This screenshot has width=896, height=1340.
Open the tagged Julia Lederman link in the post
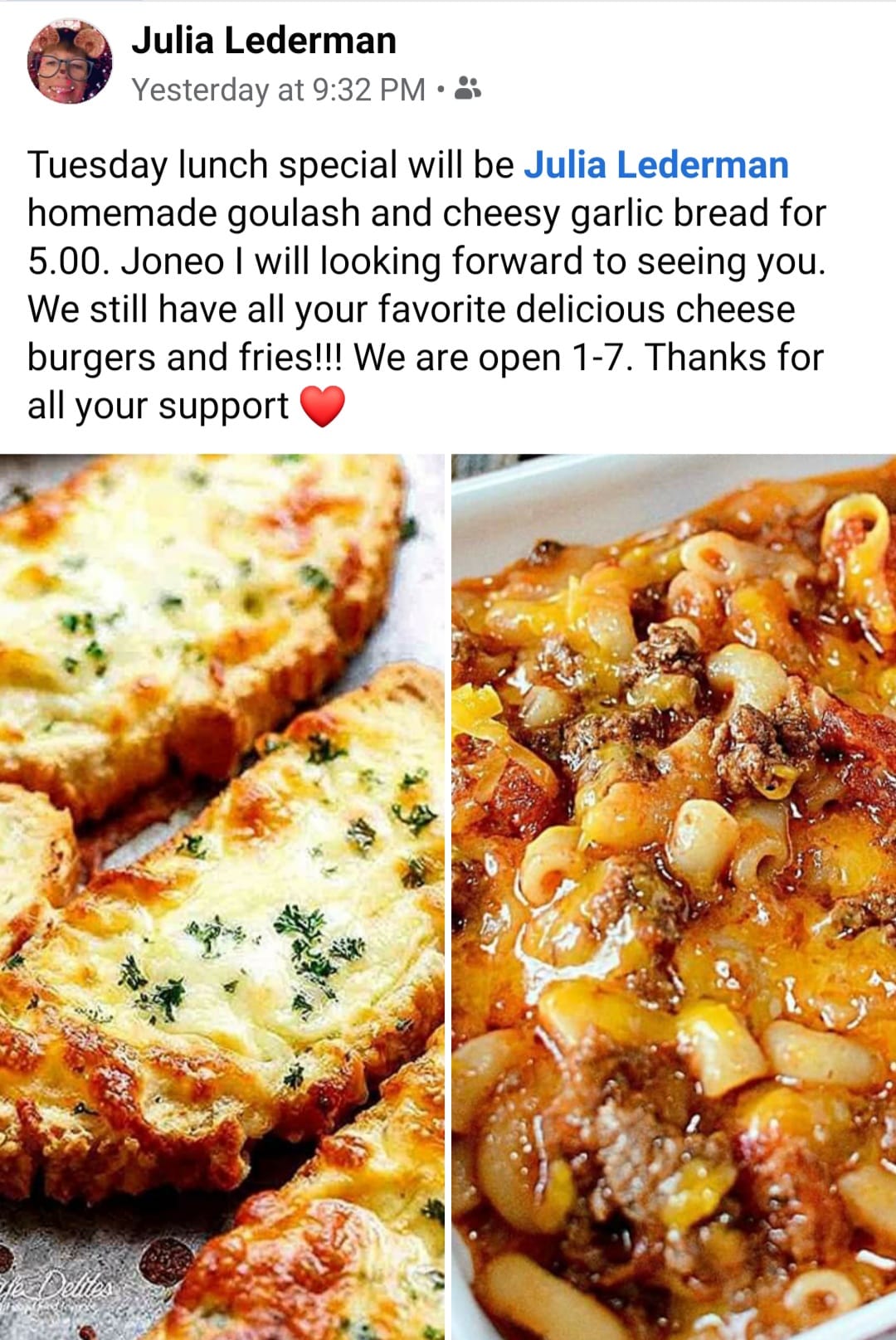[655, 165]
